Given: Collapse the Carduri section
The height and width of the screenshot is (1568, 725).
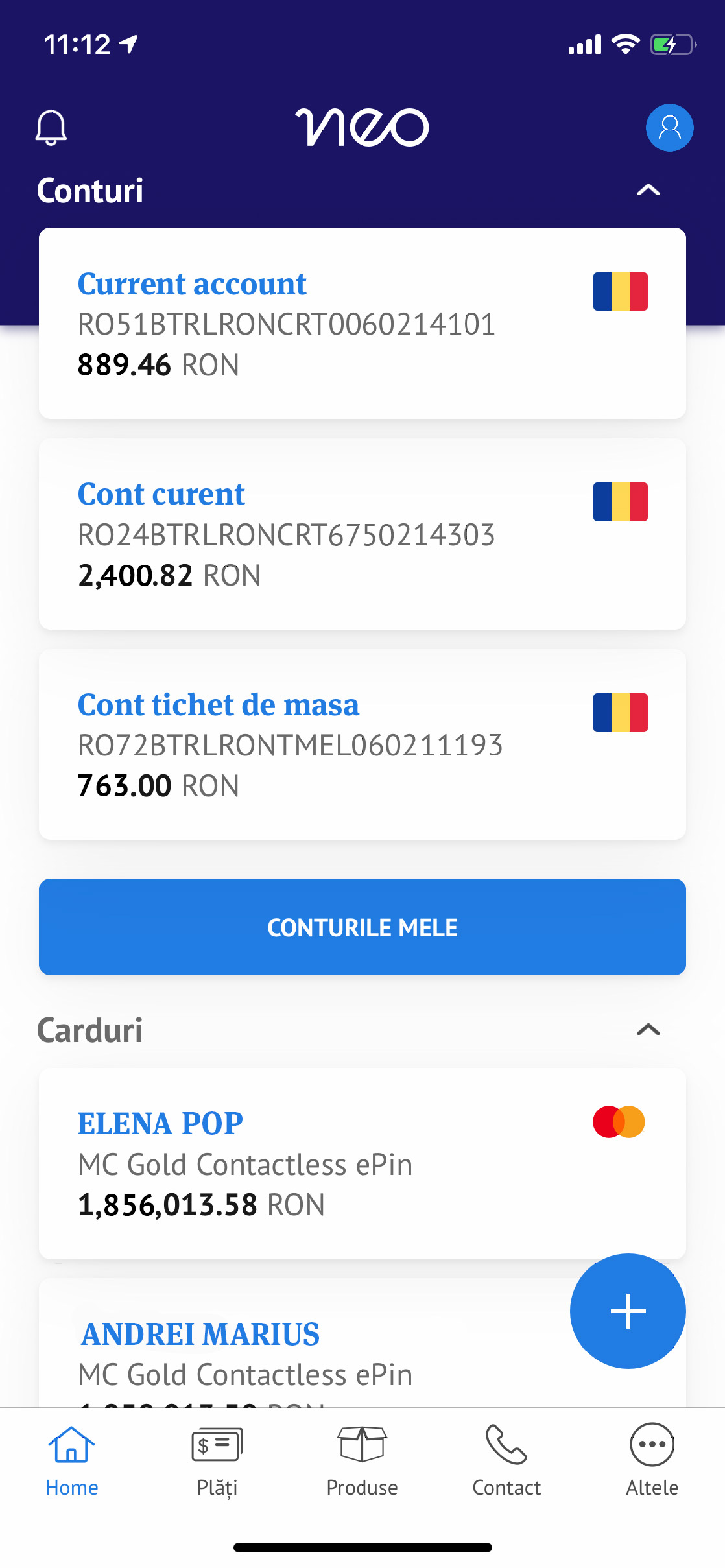Looking at the screenshot, I should coord(648,1030).
